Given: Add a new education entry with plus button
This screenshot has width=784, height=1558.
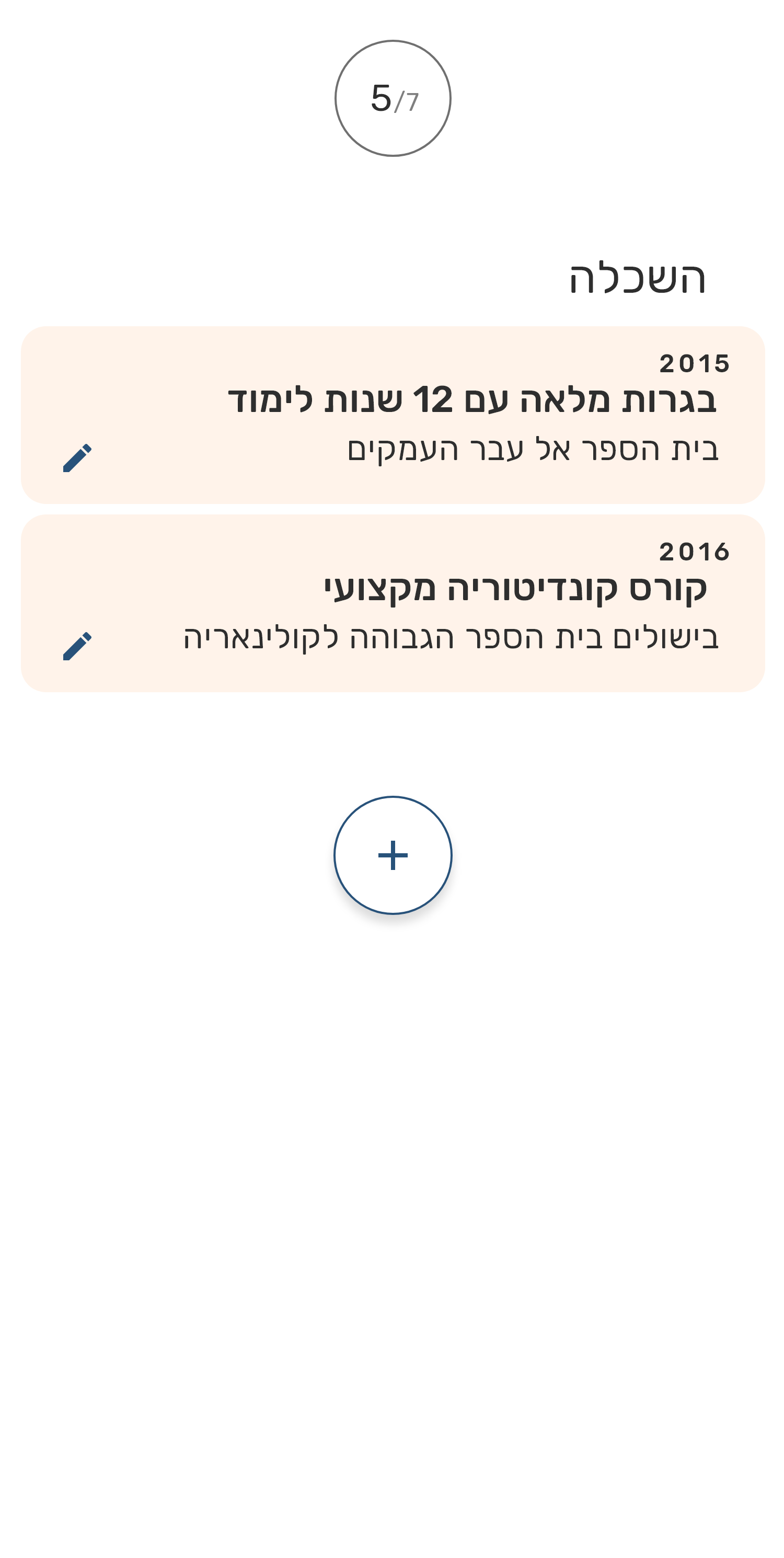Looking at the screenshot, I should point(393,855).
